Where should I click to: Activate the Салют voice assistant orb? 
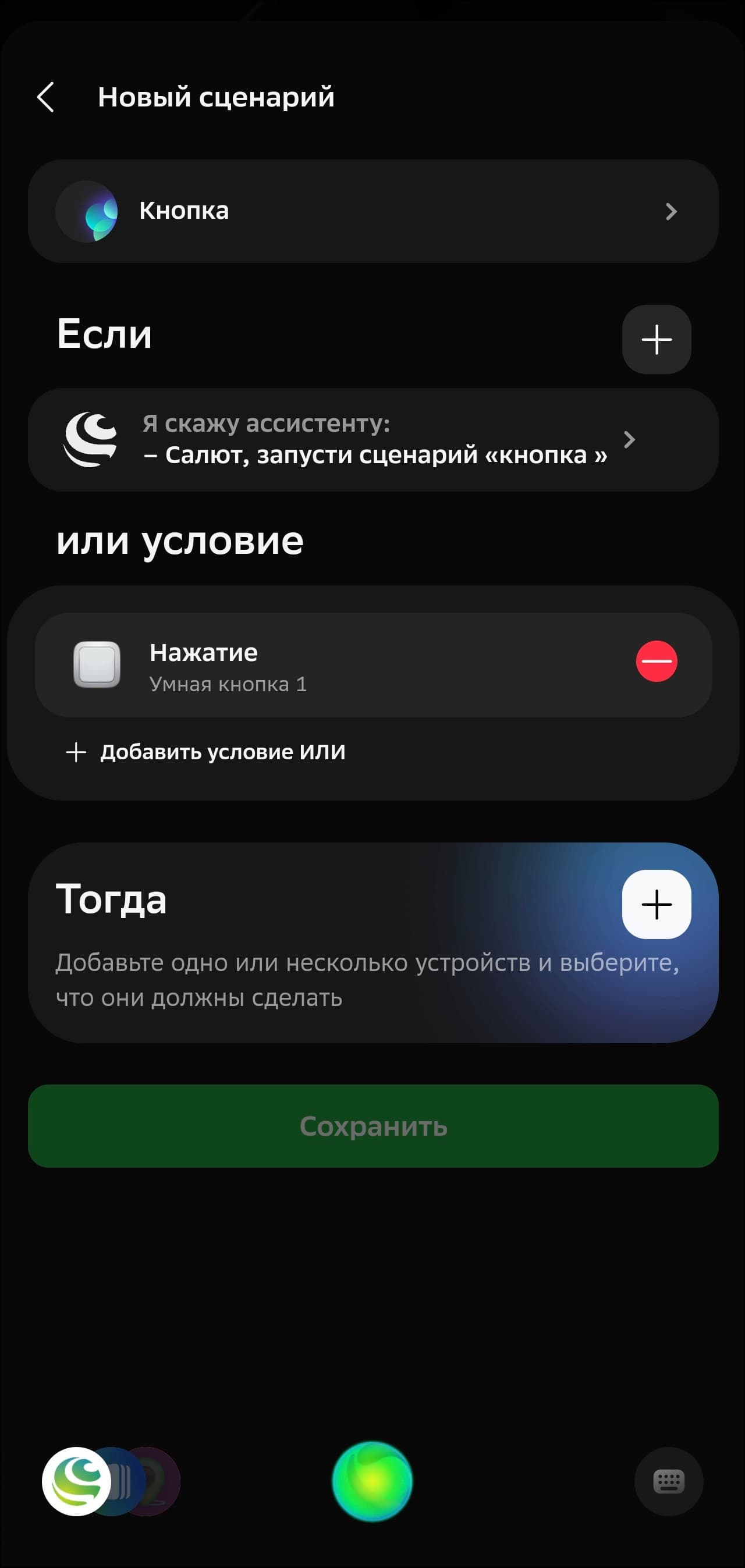(x=372, y=1481)
